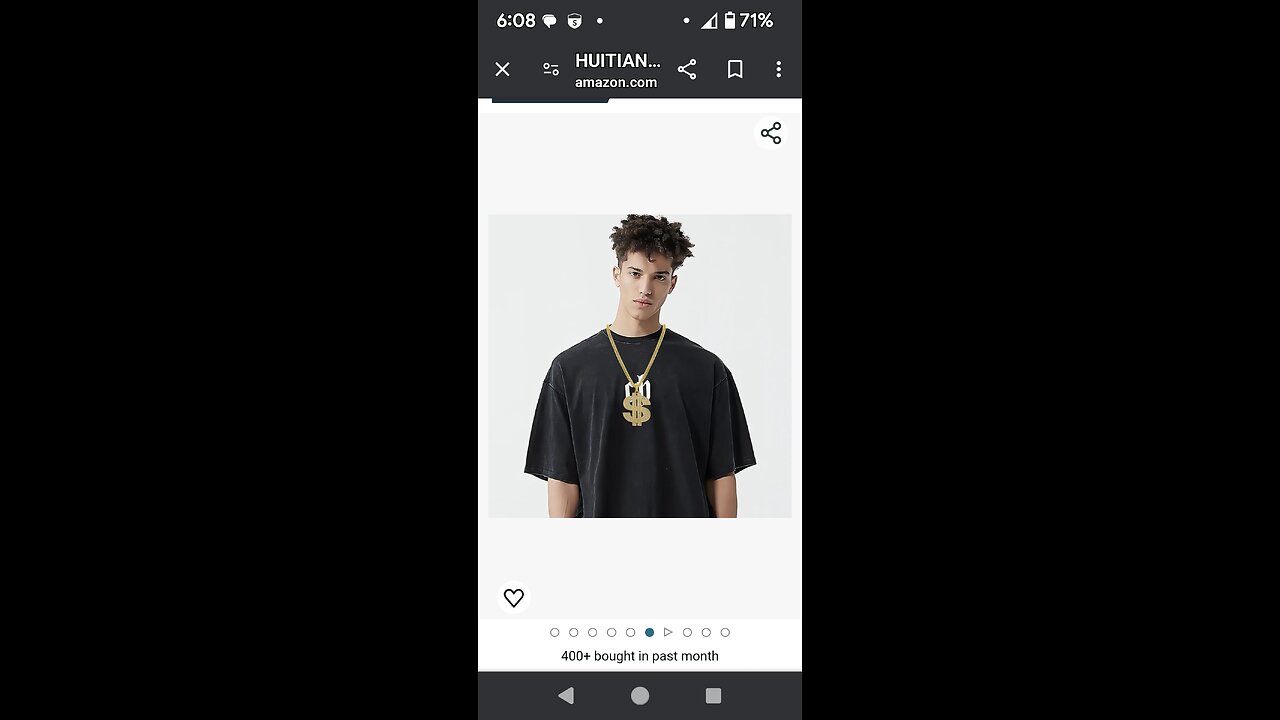The image size is (1280, 720).
Task: Jump to the product video indicator
Action: point(668,632)
